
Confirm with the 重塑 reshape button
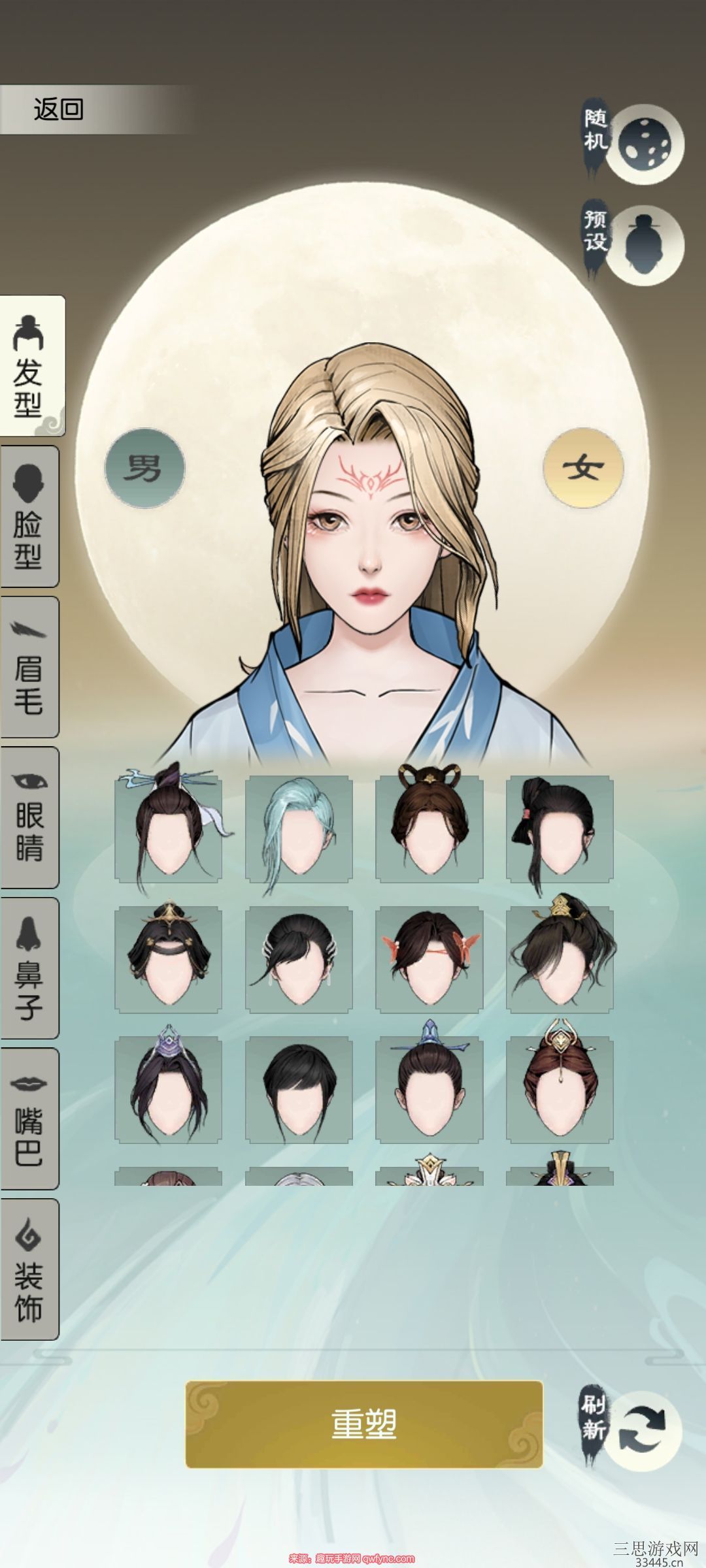364,1424
